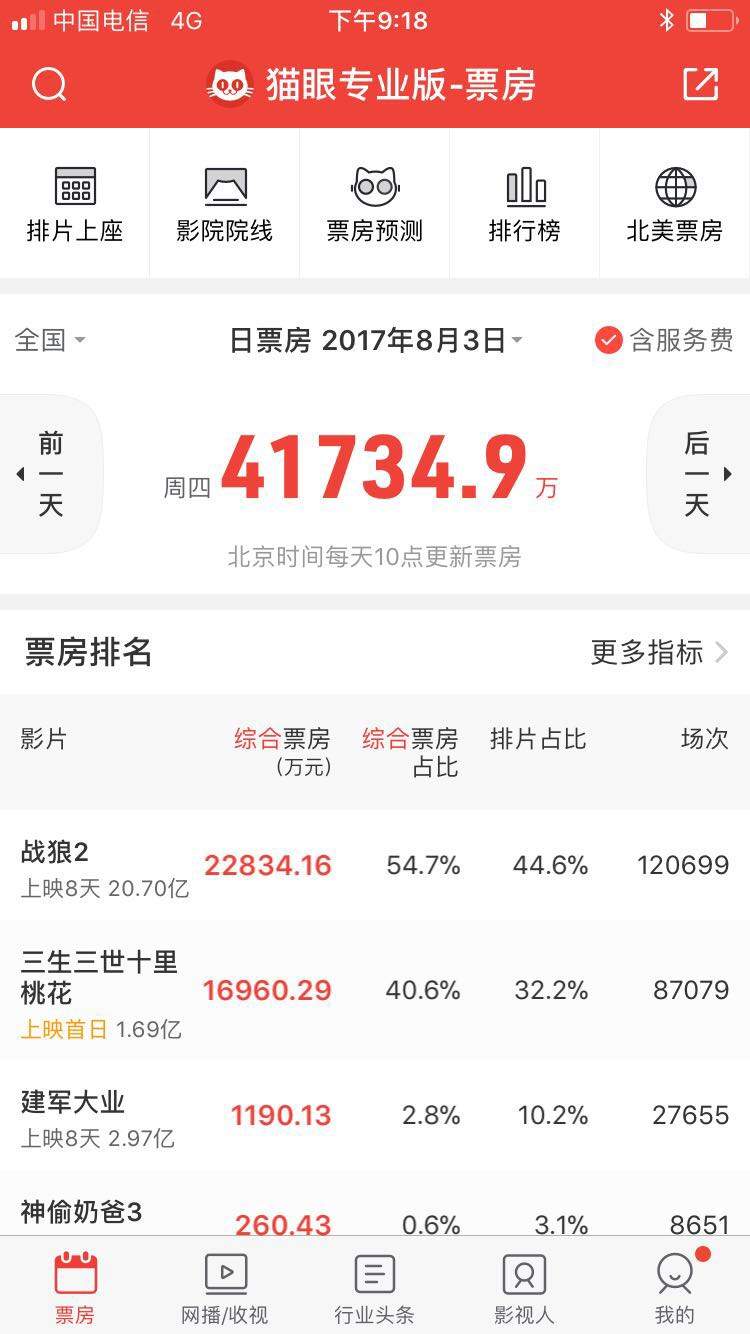The width and height of the screenshot is (750, 1334).
Task: Open the 战狼2 box office row
Action: coord(375,866)
